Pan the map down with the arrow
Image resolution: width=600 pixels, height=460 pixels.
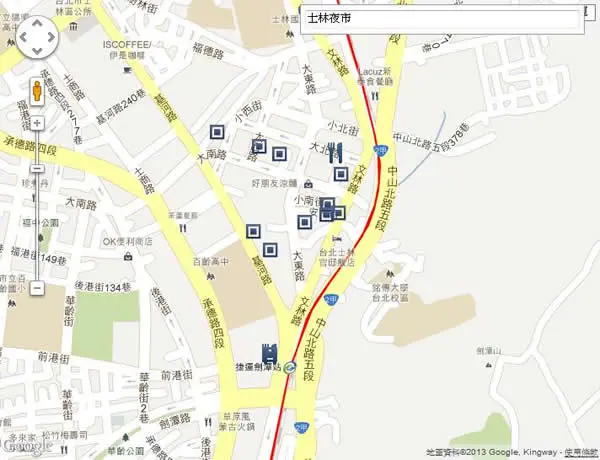[x=37, y=51]
